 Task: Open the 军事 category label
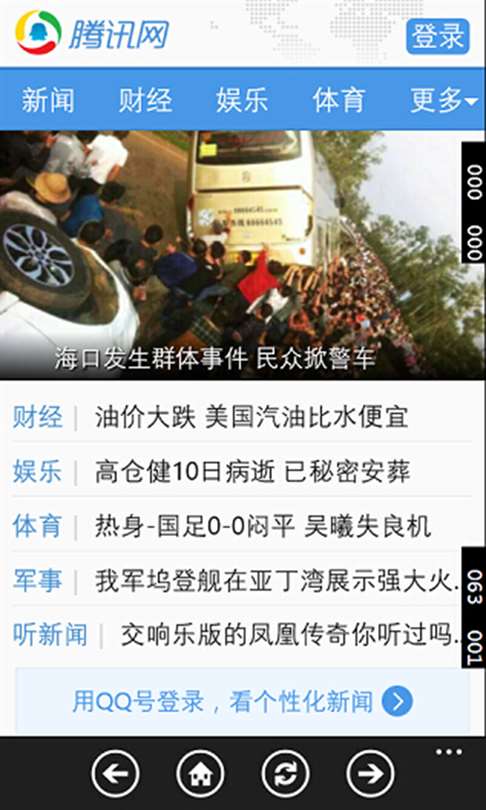click(37, 581)
